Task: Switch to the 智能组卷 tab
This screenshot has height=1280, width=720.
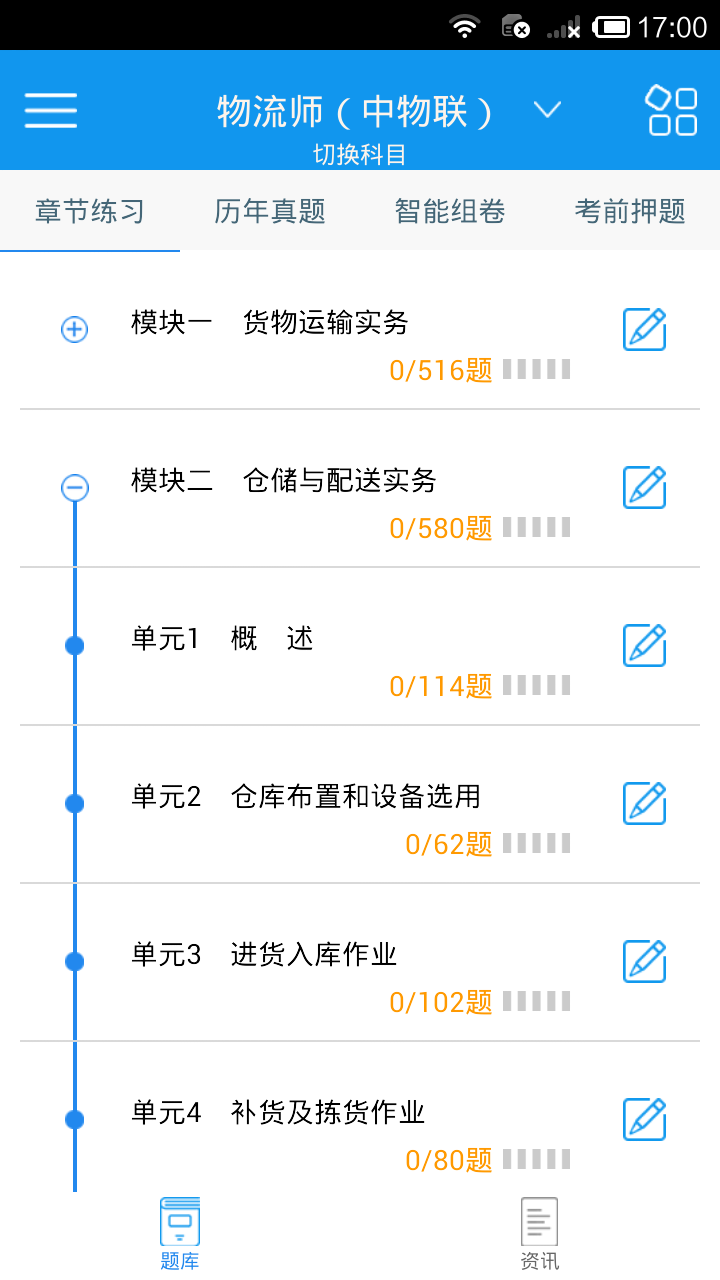Action: [450, 211]
